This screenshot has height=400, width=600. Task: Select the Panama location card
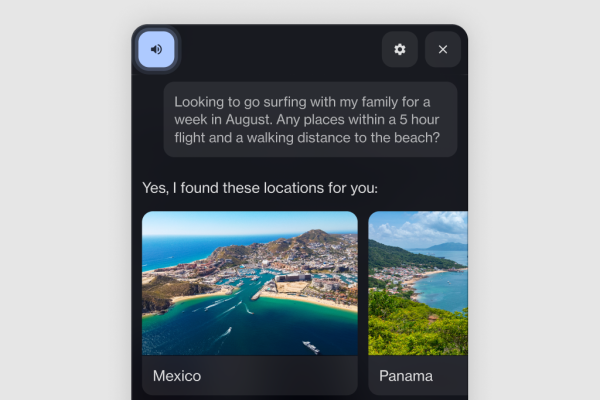point(418,300)
